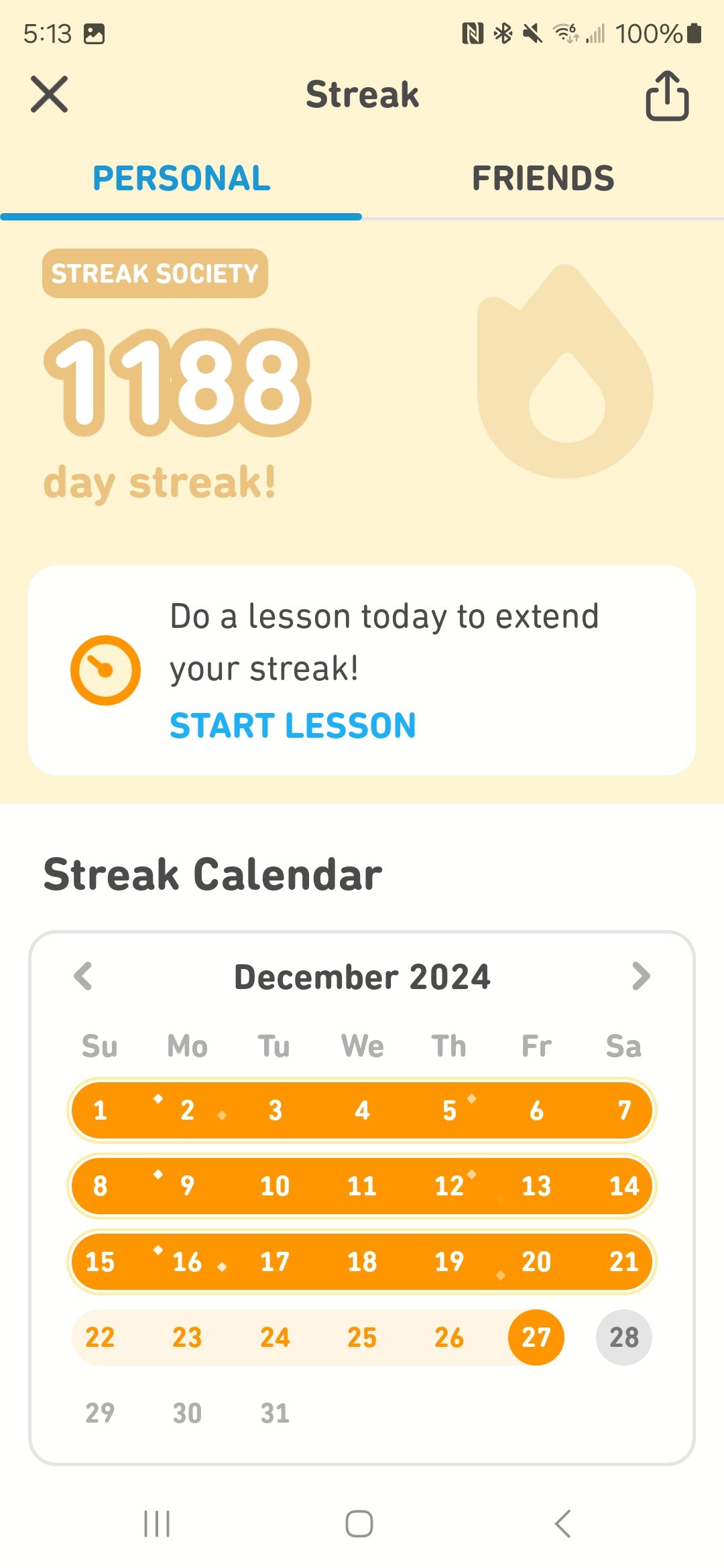Go to previous month in calendar
The image size is (724, 1568).
point(83,976)
